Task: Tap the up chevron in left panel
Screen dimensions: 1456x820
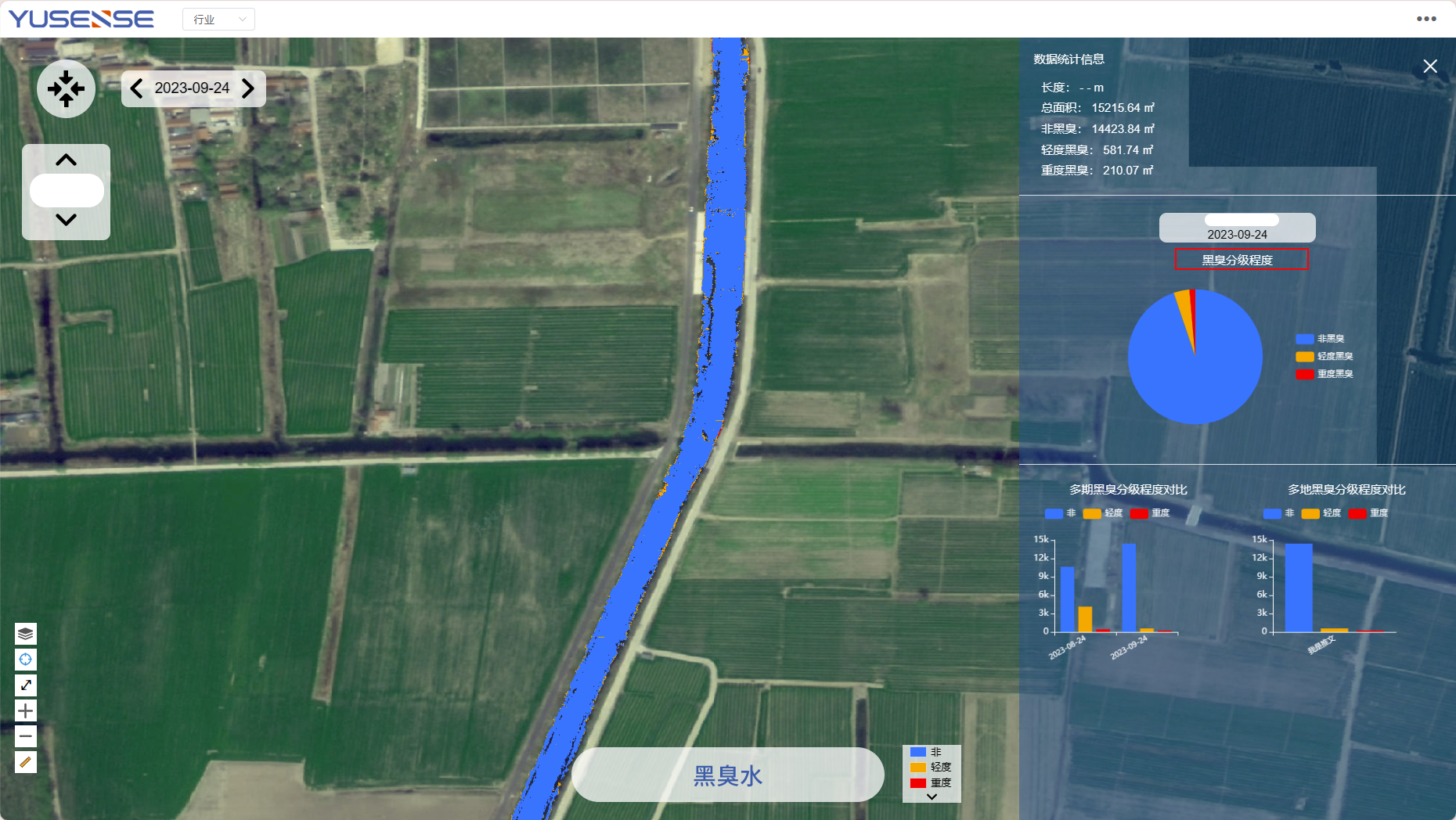Action: pyautogui.click(x=67, y=160)
